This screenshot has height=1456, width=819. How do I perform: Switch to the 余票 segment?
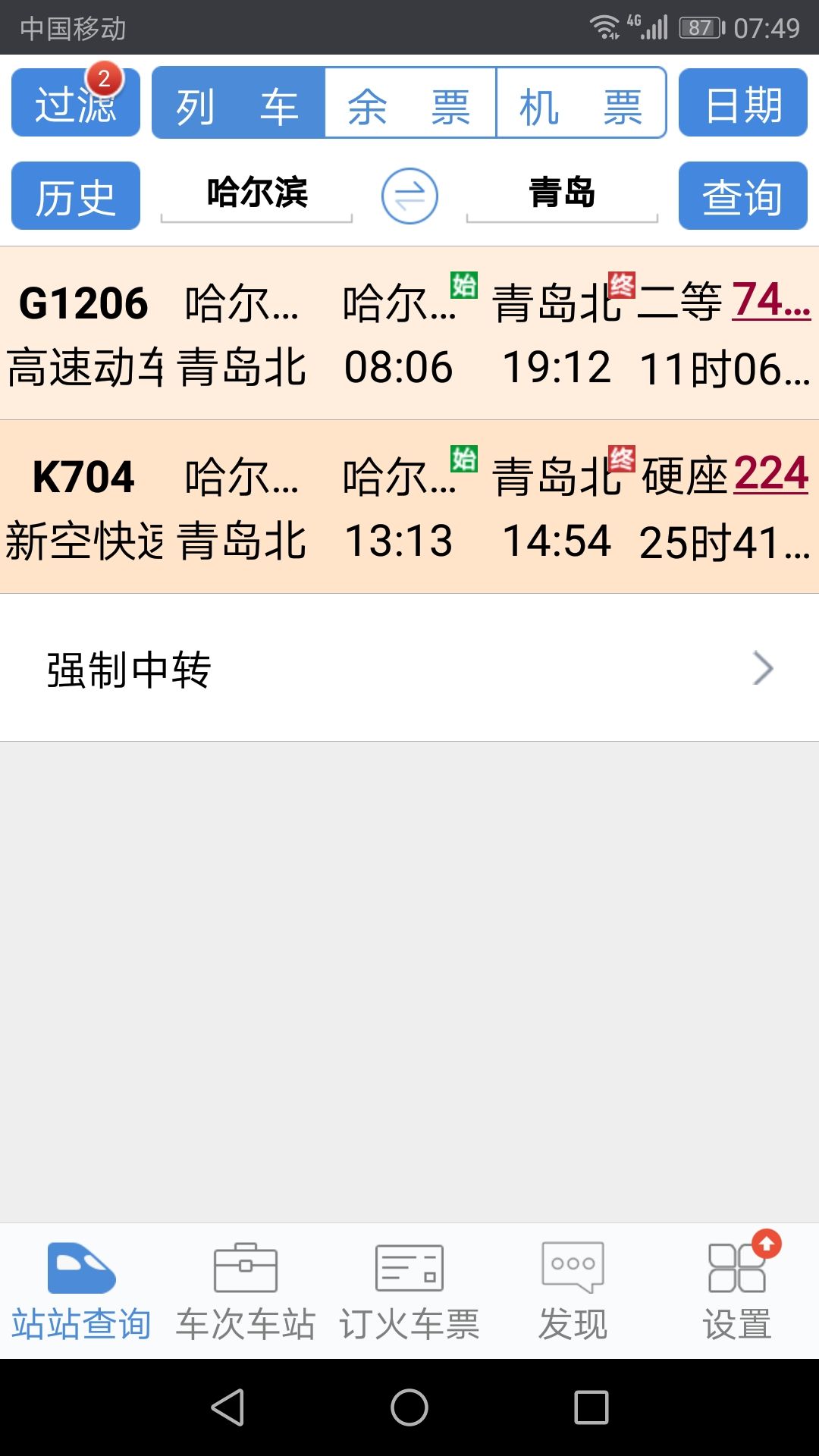click(410, 103)
